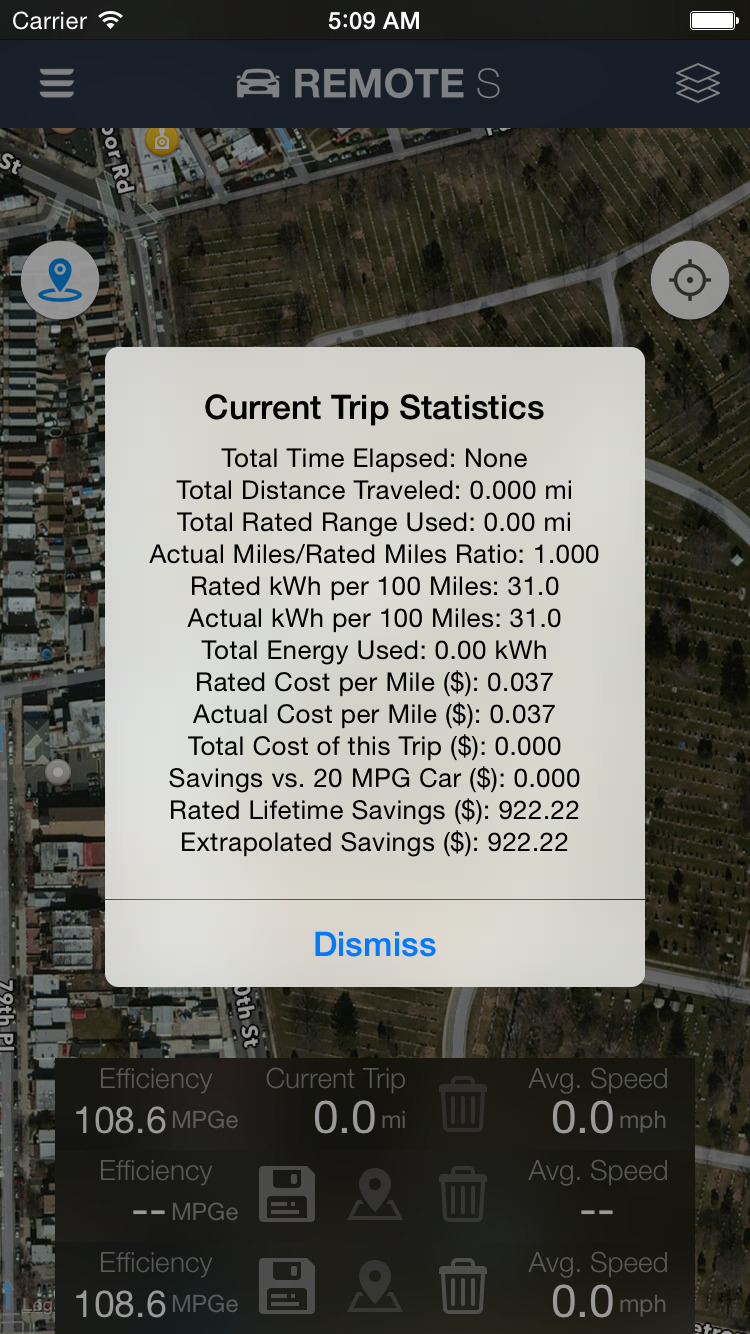This screenshot has height=1334, width=750.
Task: Save the third trip using its save icon
Action: tap(287, 1285)
